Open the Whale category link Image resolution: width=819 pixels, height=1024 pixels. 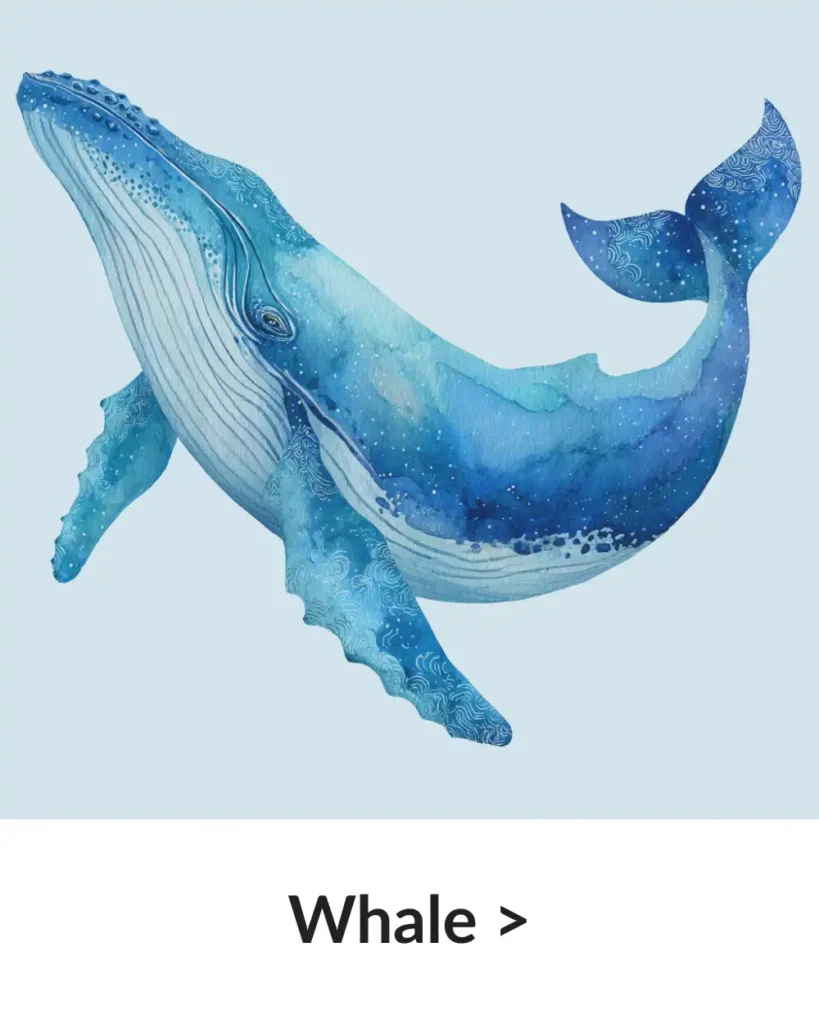pyautogui.click(x=408, y=921)
